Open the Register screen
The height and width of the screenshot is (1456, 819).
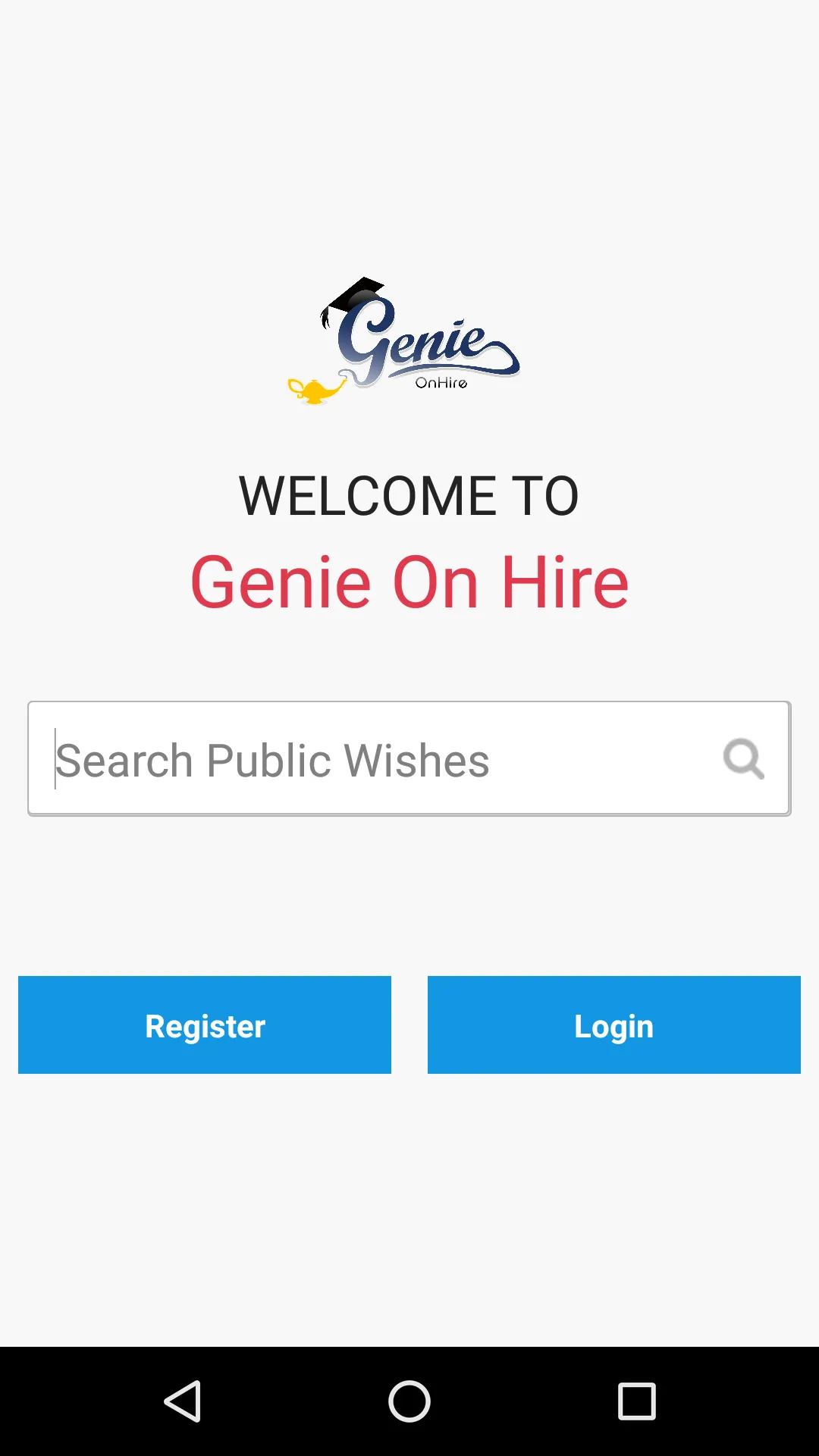pos(205,1025)
